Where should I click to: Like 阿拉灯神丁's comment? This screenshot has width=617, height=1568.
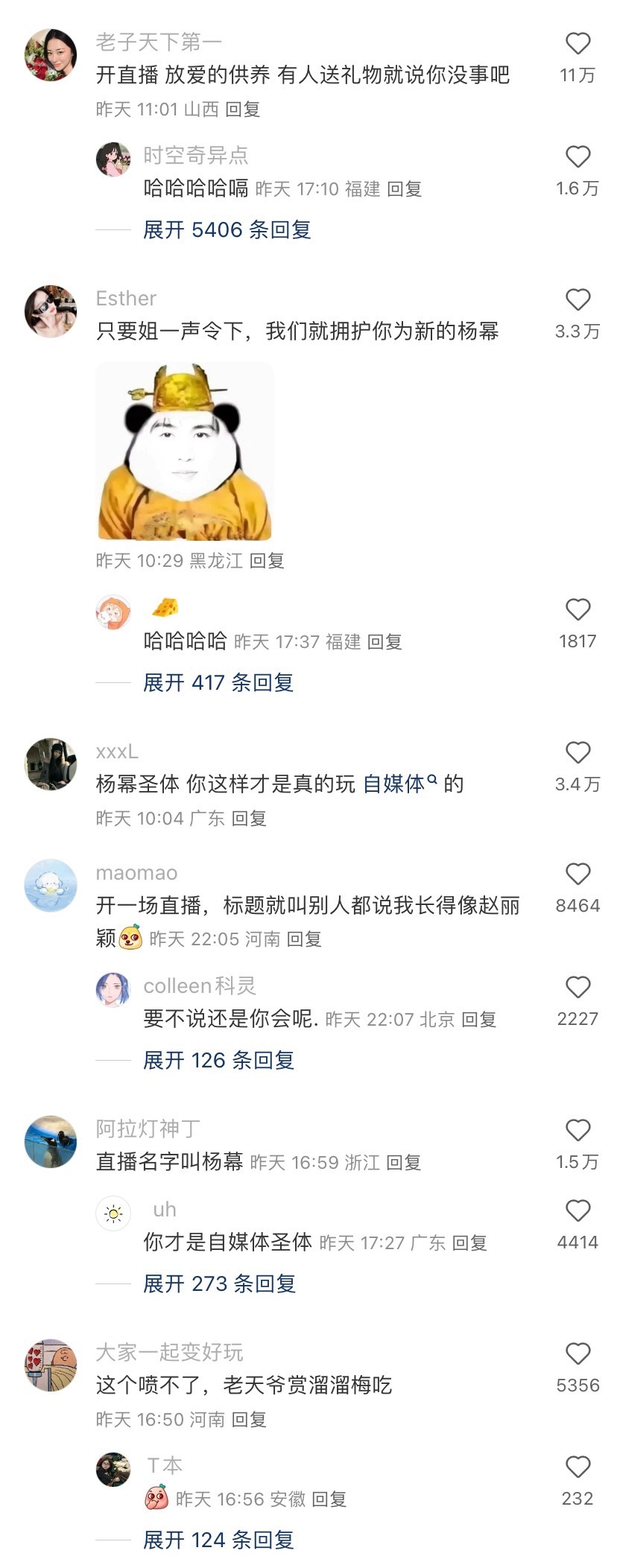coord(578,1131)
